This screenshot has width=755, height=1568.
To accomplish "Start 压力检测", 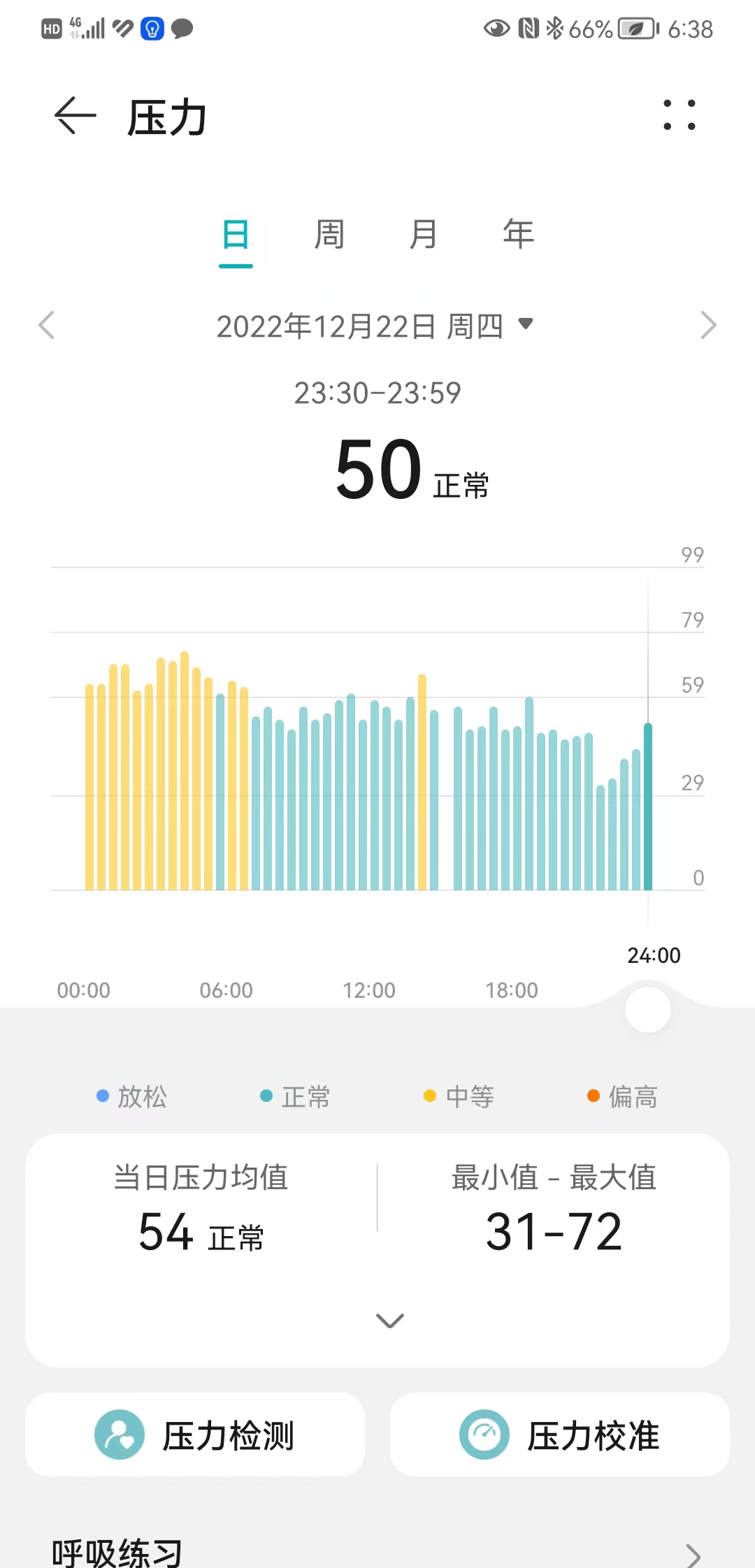I will click(x=195, y=1435).
